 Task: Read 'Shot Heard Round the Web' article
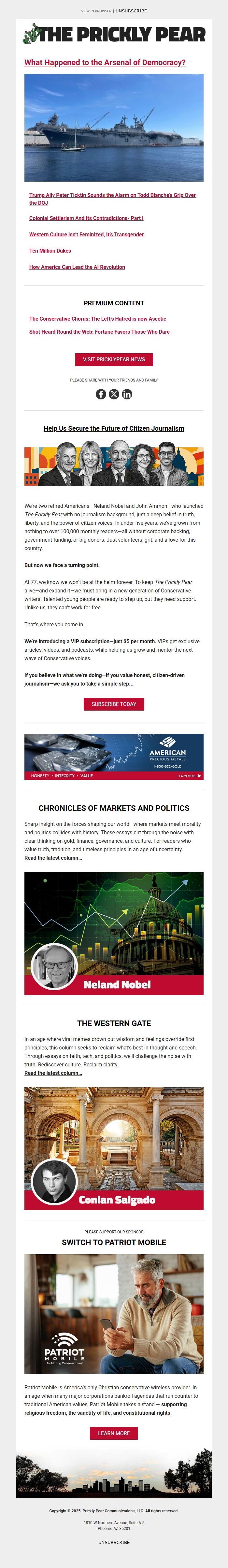click(99, 332)
